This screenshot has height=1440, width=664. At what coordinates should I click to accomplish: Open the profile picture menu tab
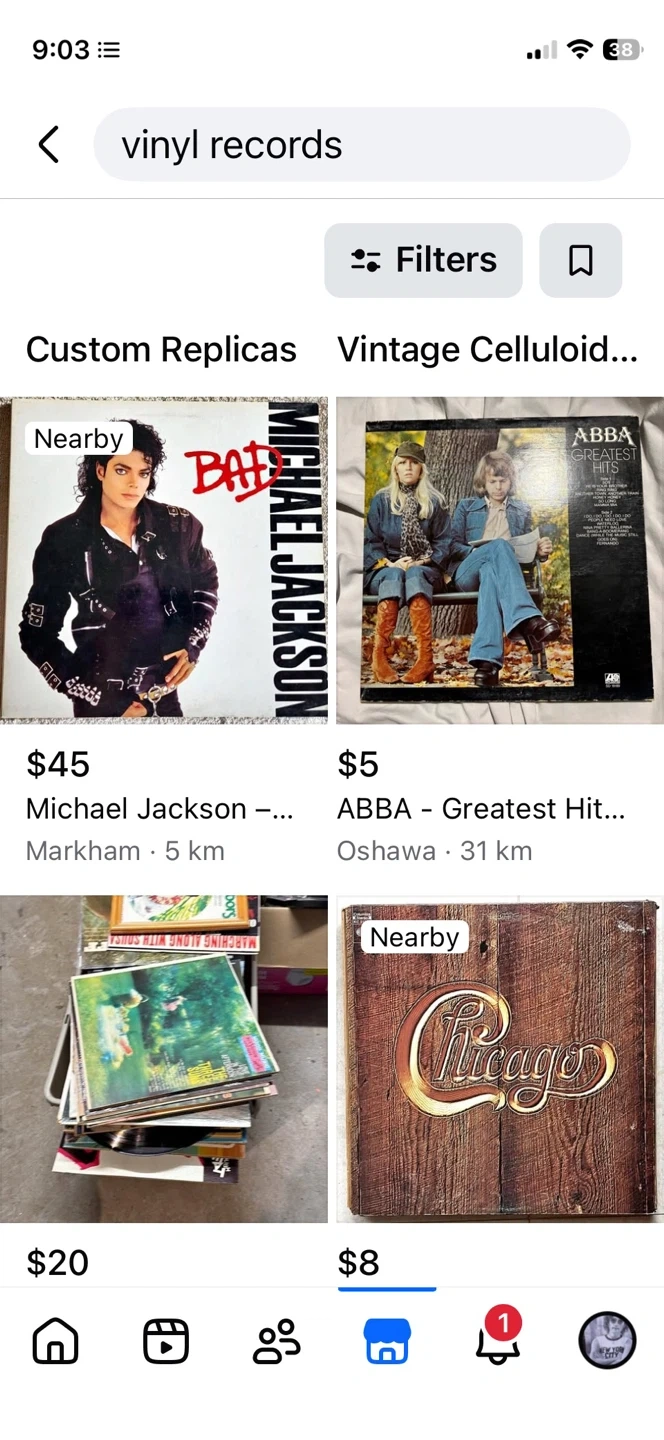point(607,1340)
